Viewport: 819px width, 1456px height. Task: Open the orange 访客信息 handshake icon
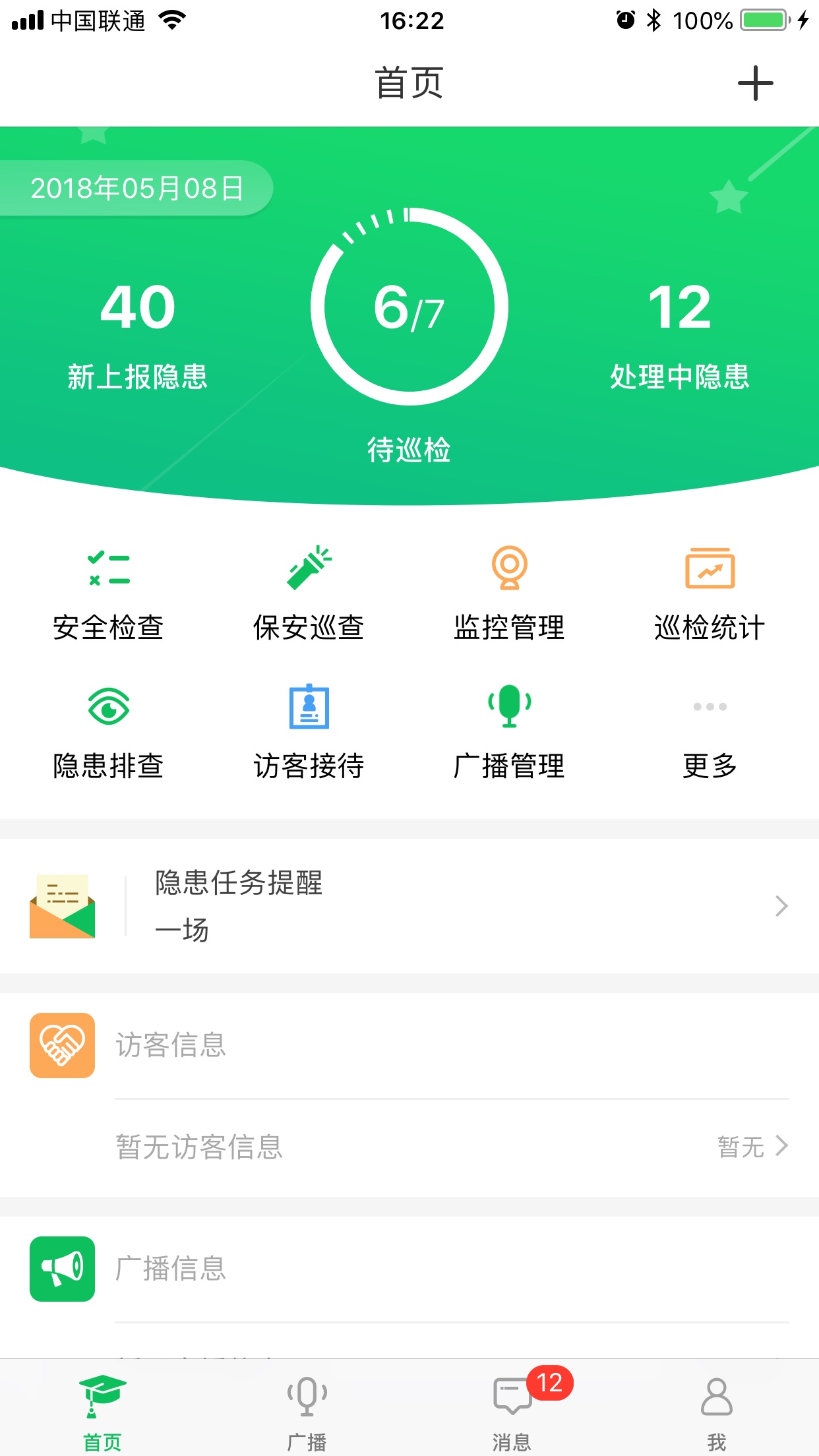[x=62, y=1046]
